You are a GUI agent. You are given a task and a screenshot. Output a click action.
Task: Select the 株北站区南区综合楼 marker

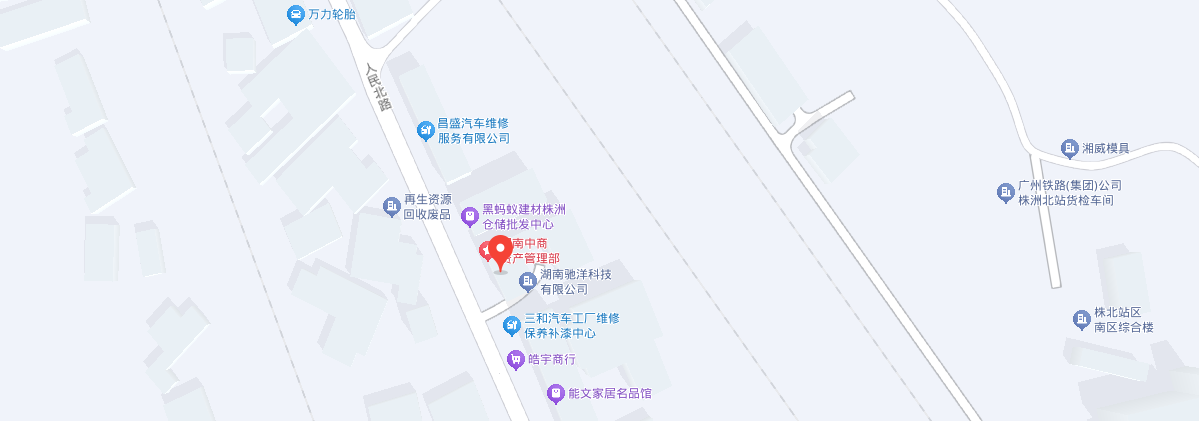(x=1081, y=320)
